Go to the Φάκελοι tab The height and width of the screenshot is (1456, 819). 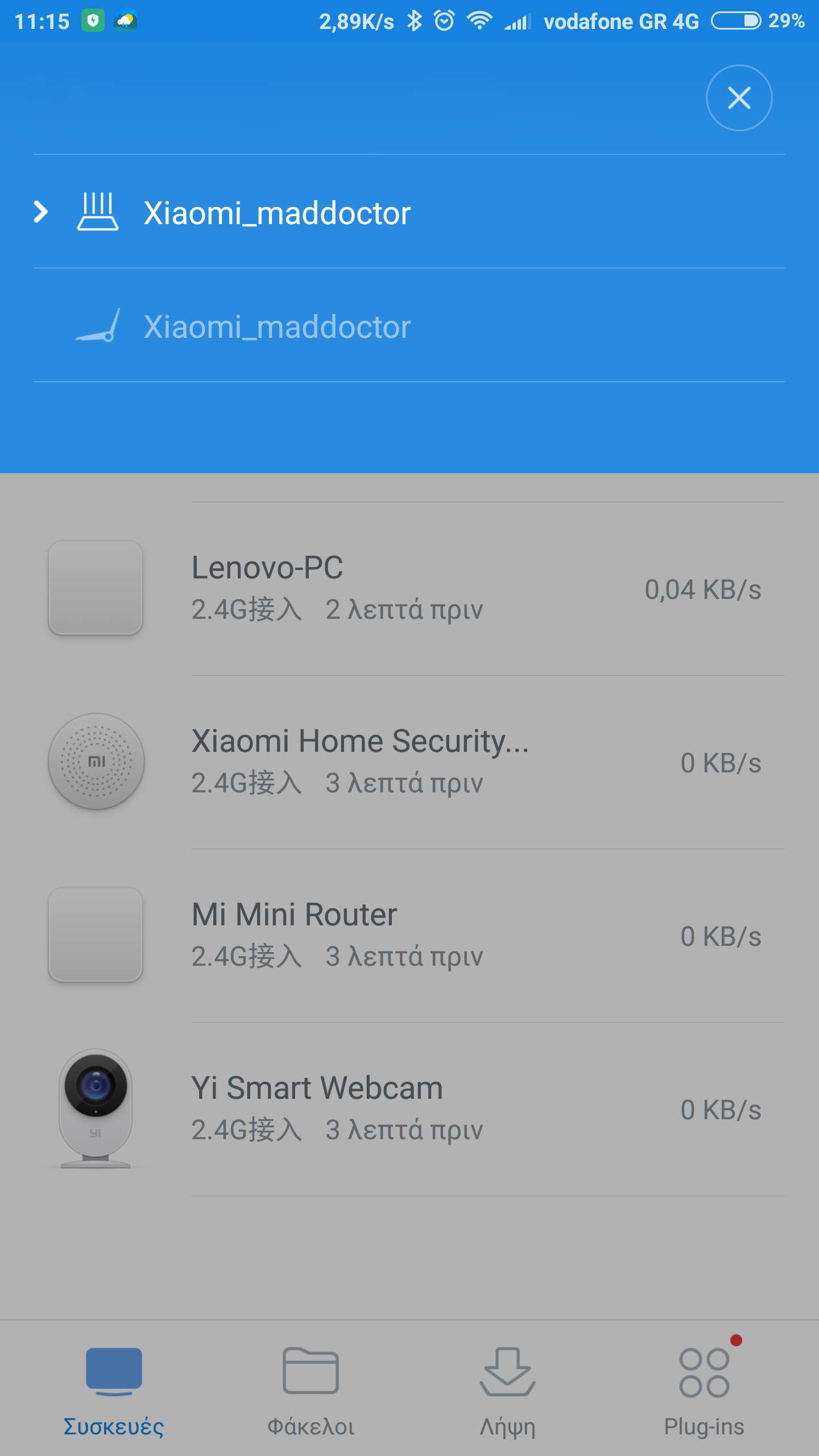(x=311, y=1388)
